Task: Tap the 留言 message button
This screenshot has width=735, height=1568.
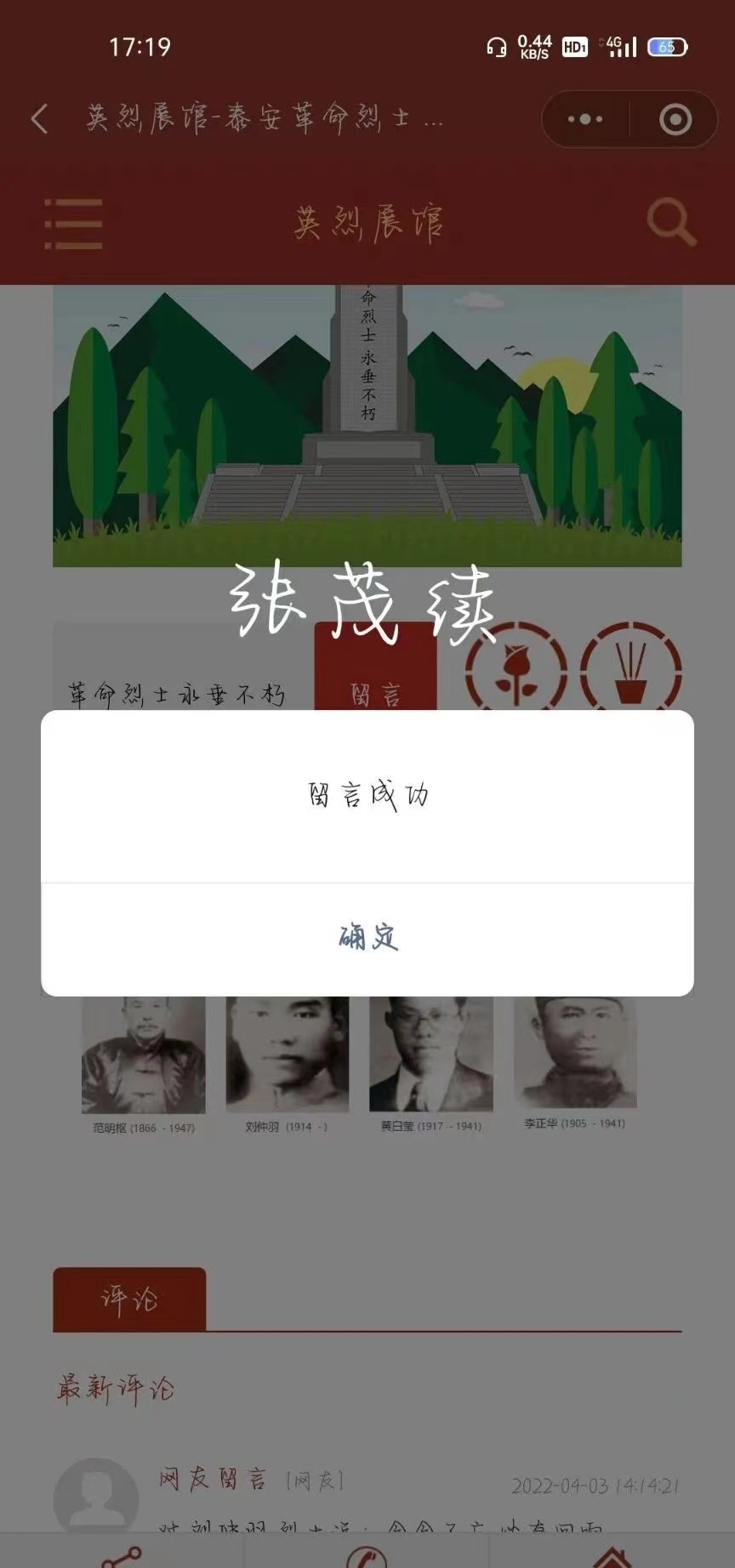Action: pyautogui.click(x=375, y=672)
